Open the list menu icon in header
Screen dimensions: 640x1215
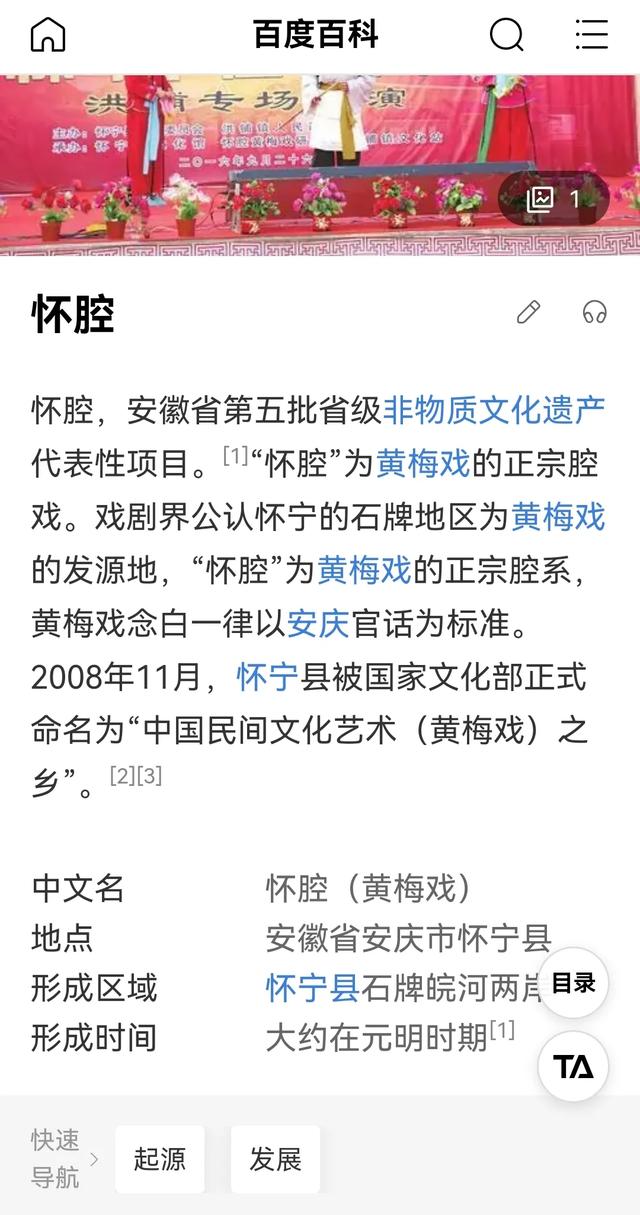pyautogui.click(x=591, y=34)
